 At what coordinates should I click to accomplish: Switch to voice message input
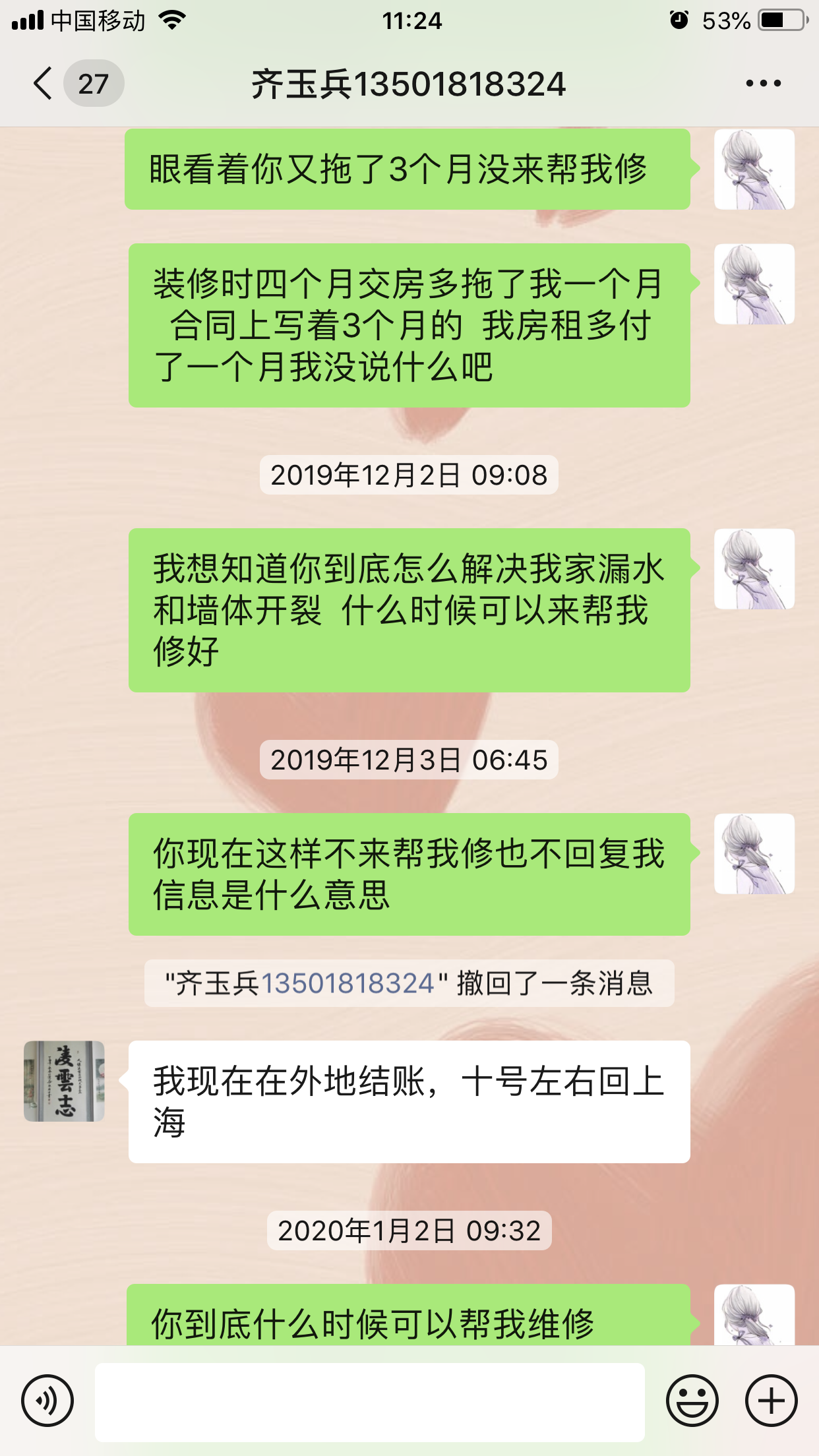47,1401
